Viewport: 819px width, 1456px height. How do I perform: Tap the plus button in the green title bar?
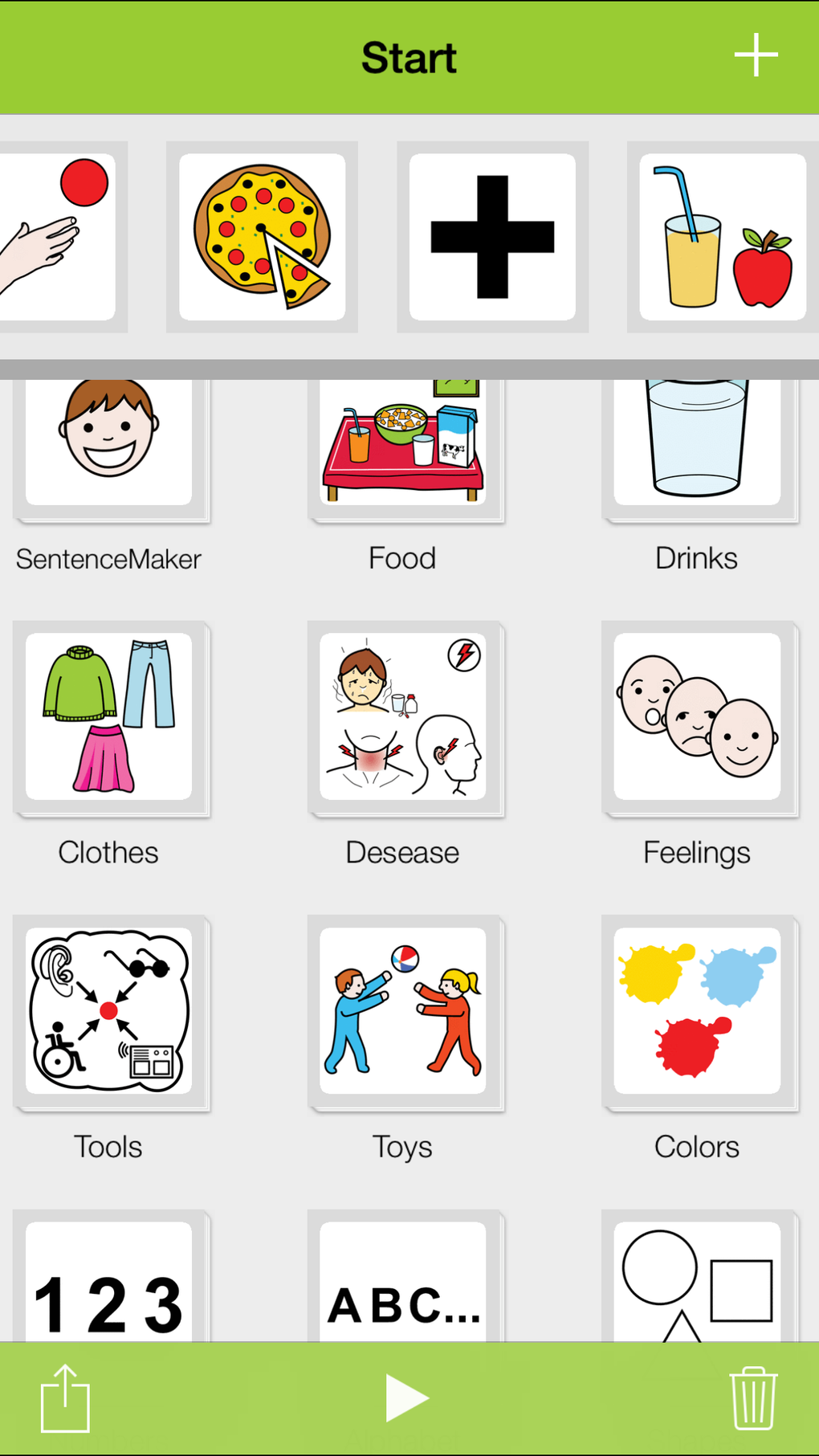[x=756, y=55]
